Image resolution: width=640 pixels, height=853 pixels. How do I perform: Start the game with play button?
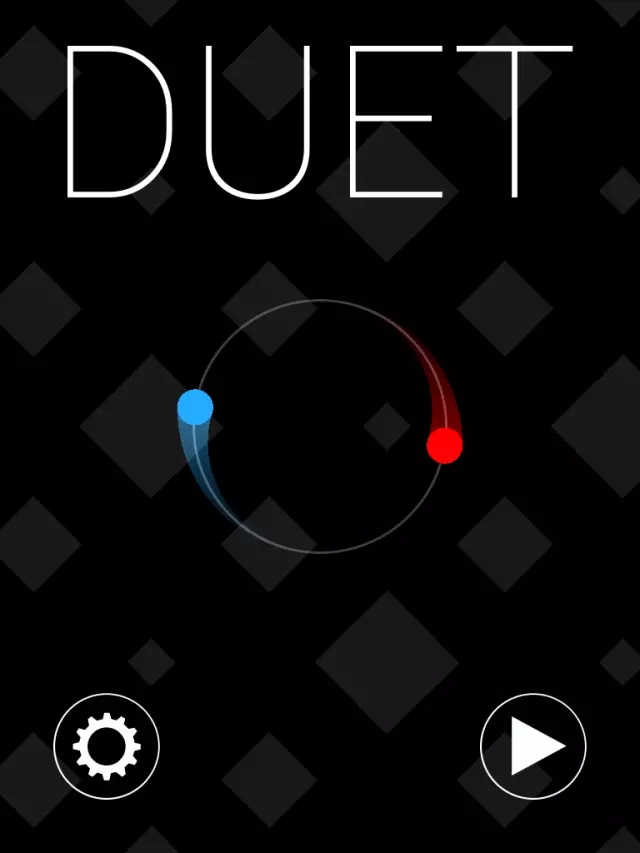click(x=533, y=746)
